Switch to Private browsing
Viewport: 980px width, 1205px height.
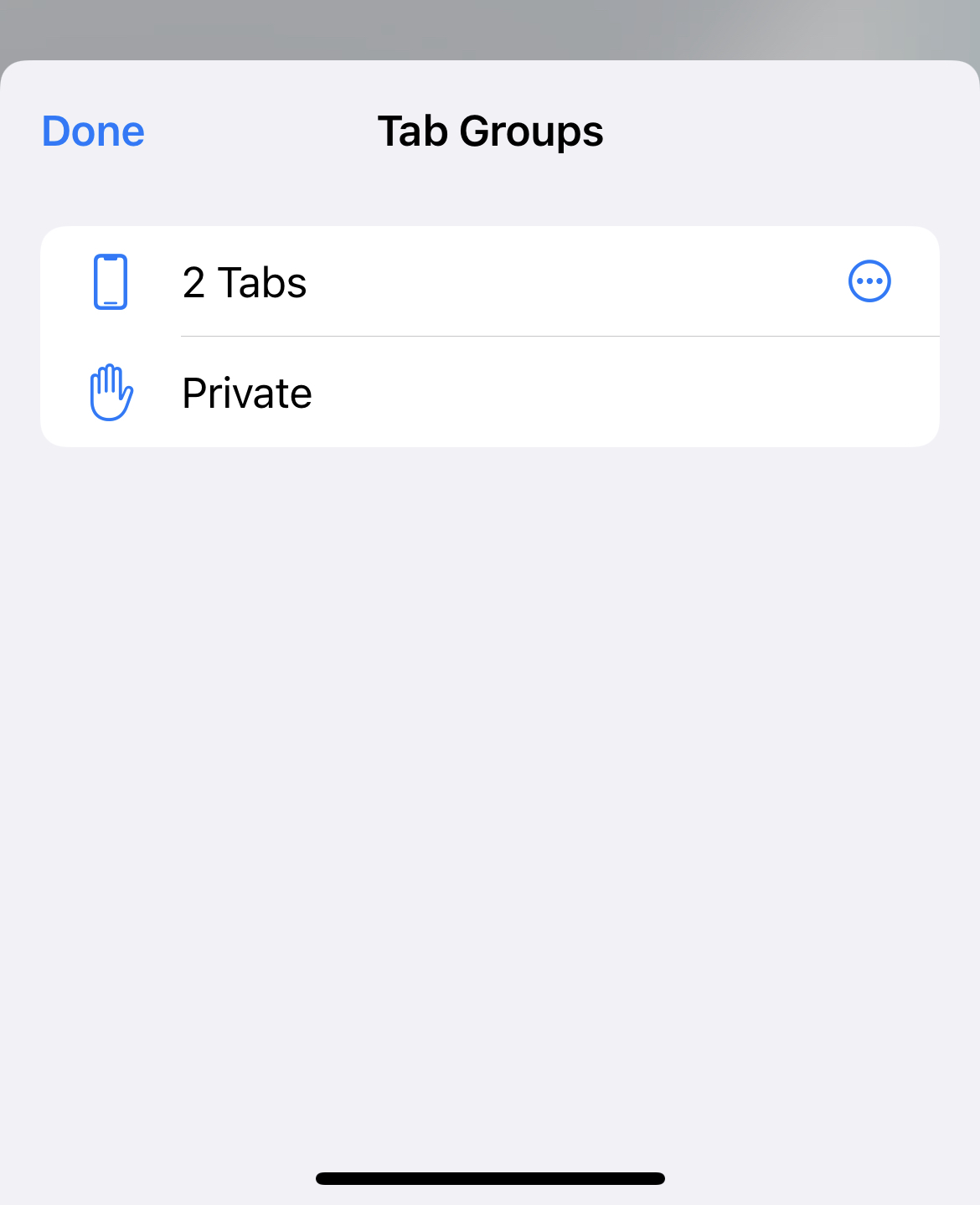pos(490,392)
